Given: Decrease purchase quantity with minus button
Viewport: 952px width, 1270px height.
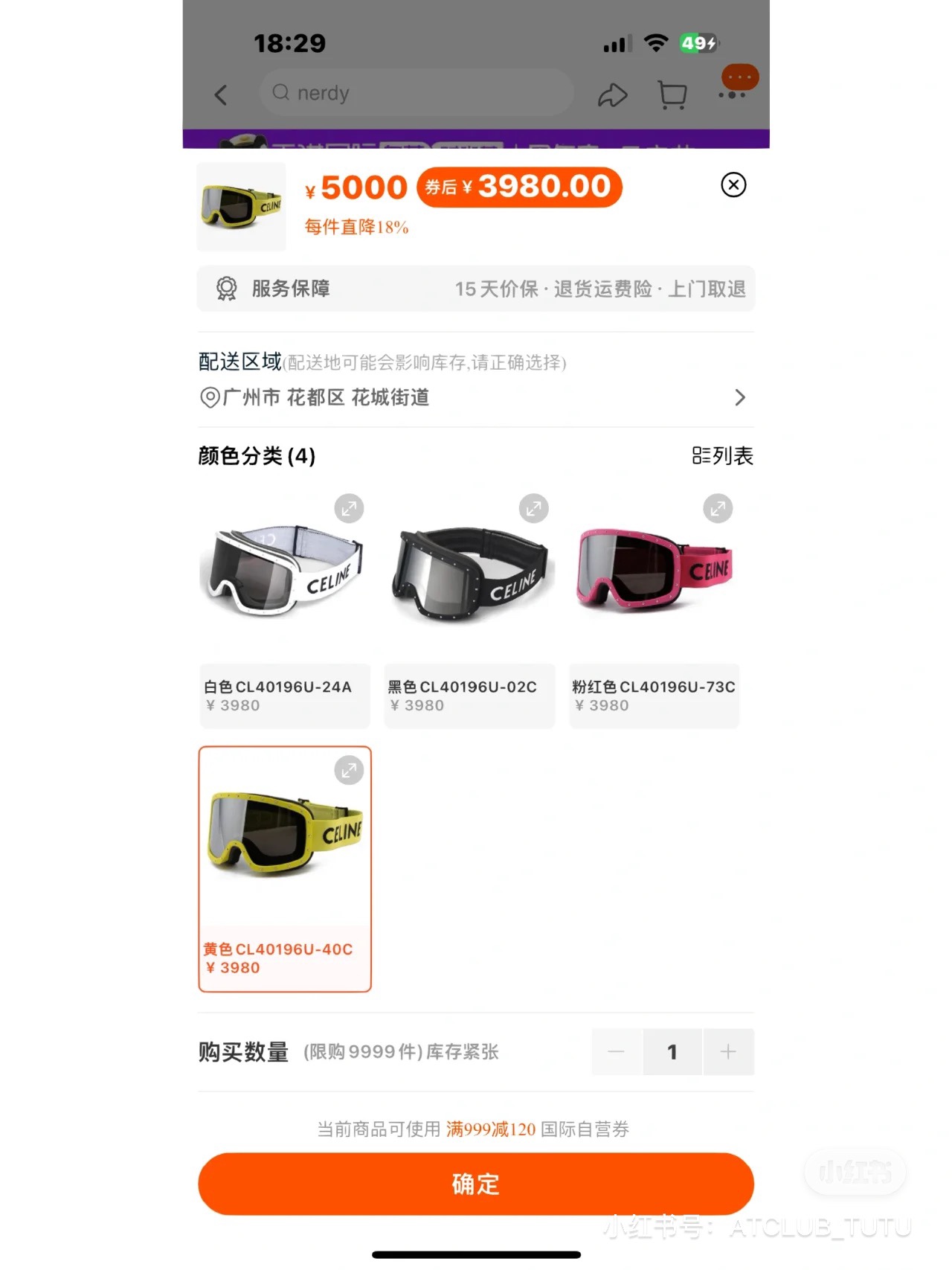Looking at the screenshot, I should click(617, 1051).
